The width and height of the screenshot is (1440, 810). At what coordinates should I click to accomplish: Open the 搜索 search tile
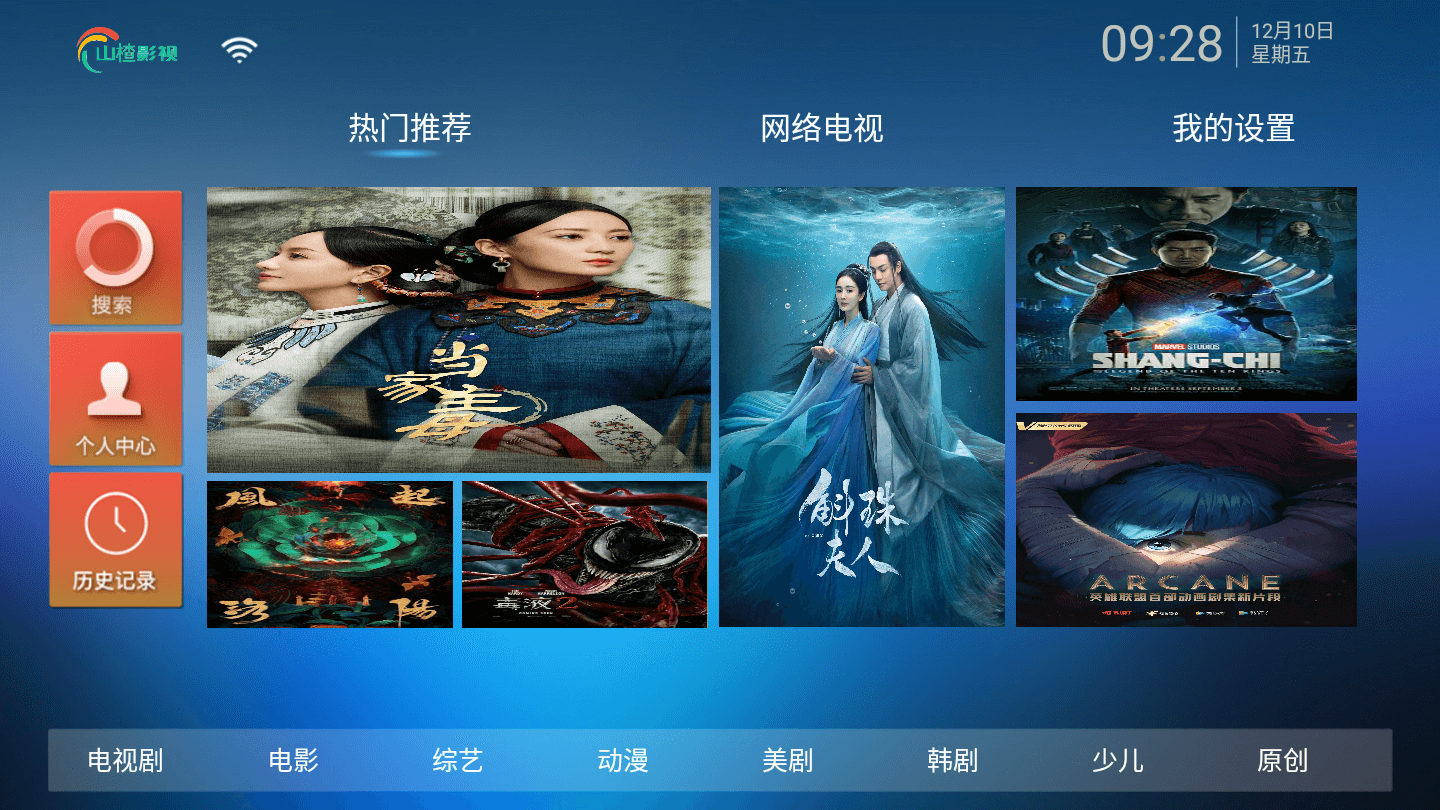115,257
